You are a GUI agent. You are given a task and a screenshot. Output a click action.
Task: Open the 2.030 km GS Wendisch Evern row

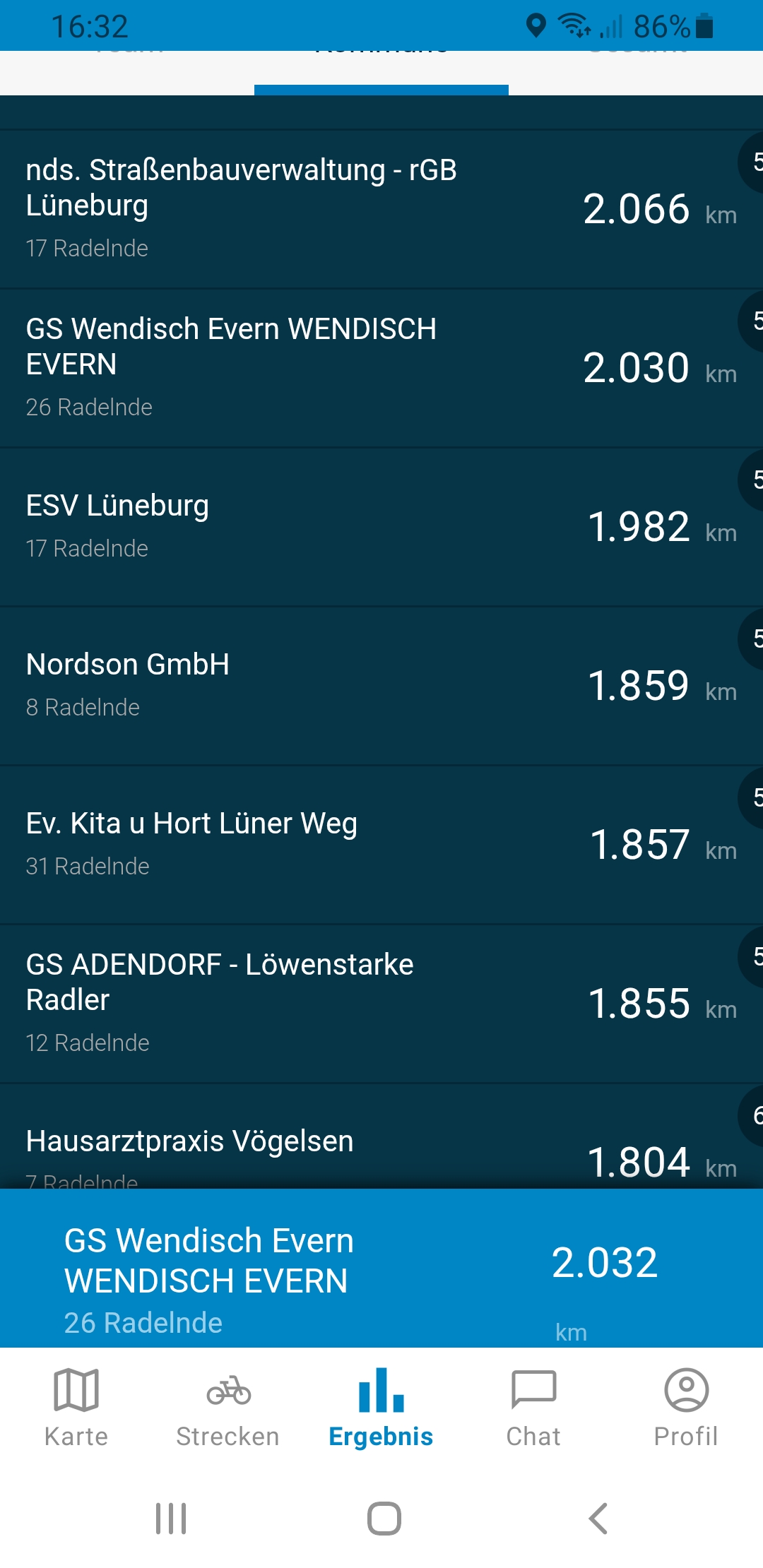[381, 368]
